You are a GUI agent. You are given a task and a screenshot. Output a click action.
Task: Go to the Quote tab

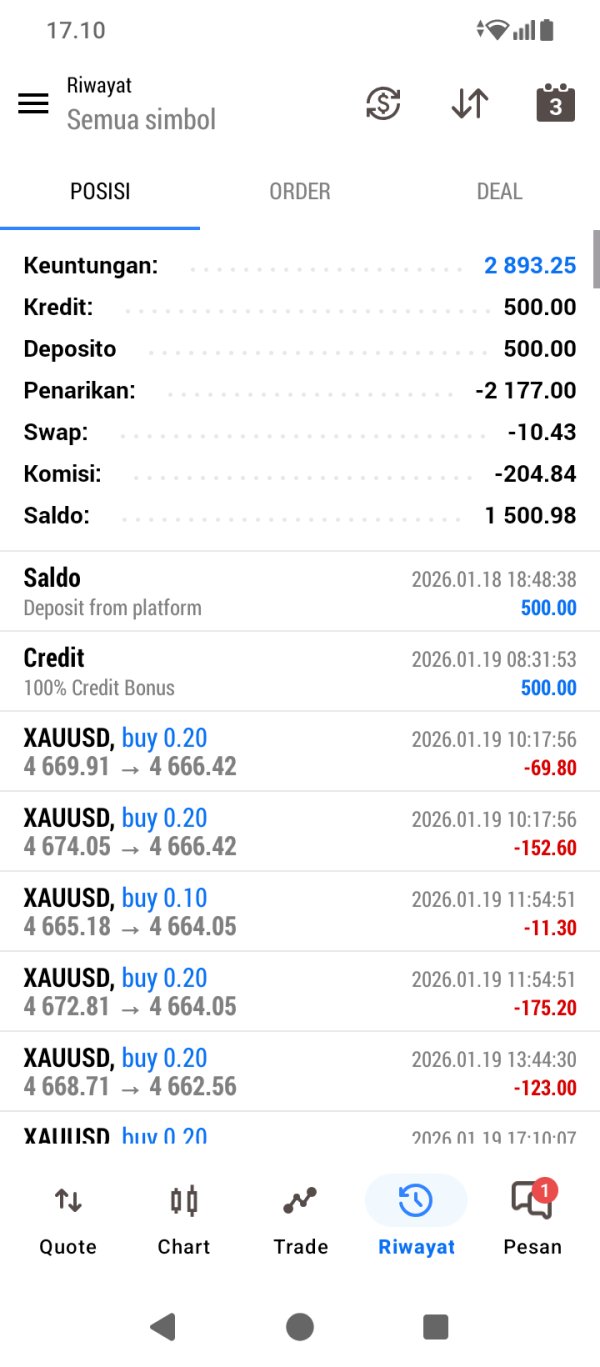pos(68,1218)
